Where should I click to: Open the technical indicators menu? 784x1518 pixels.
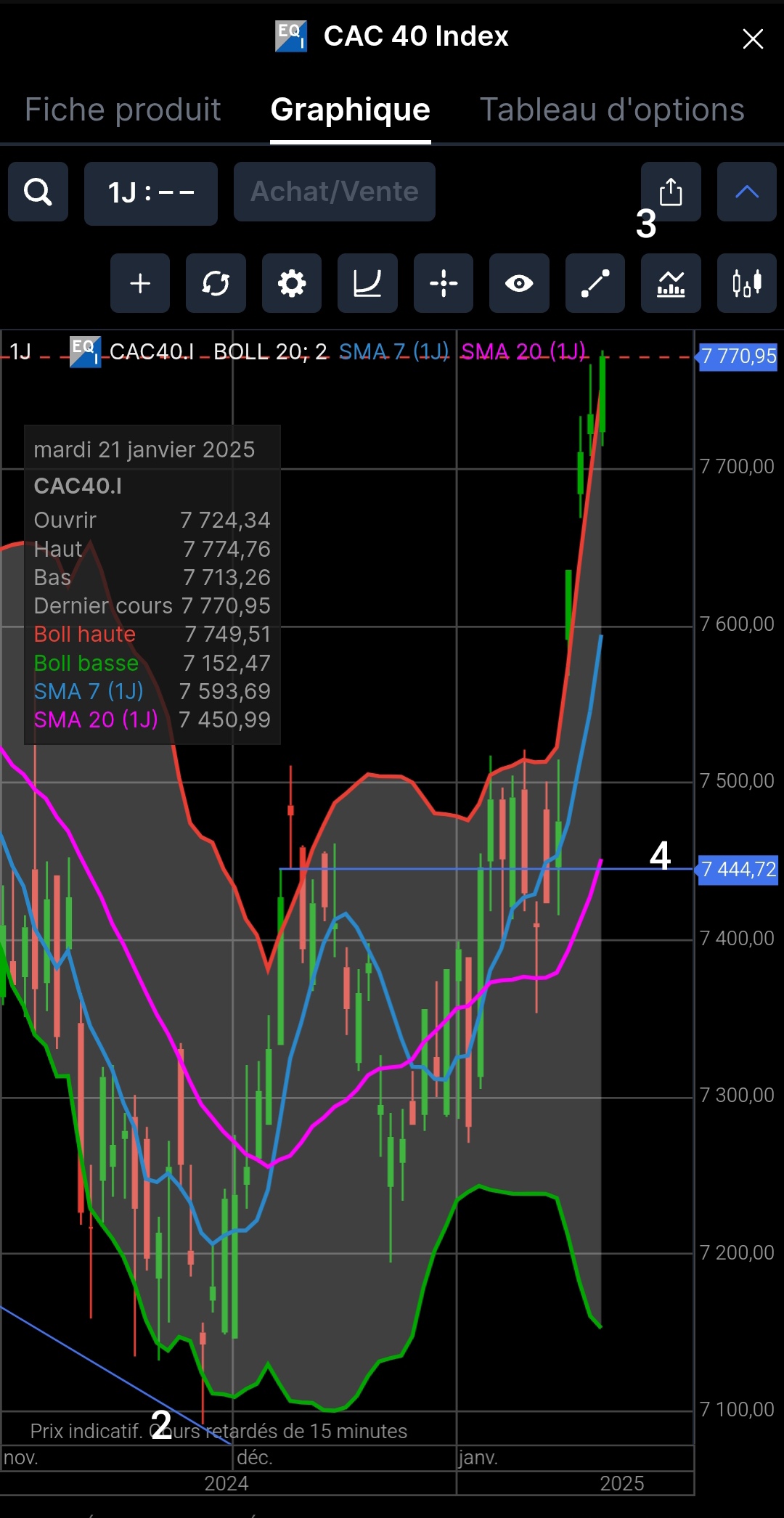tap(671, 283)
